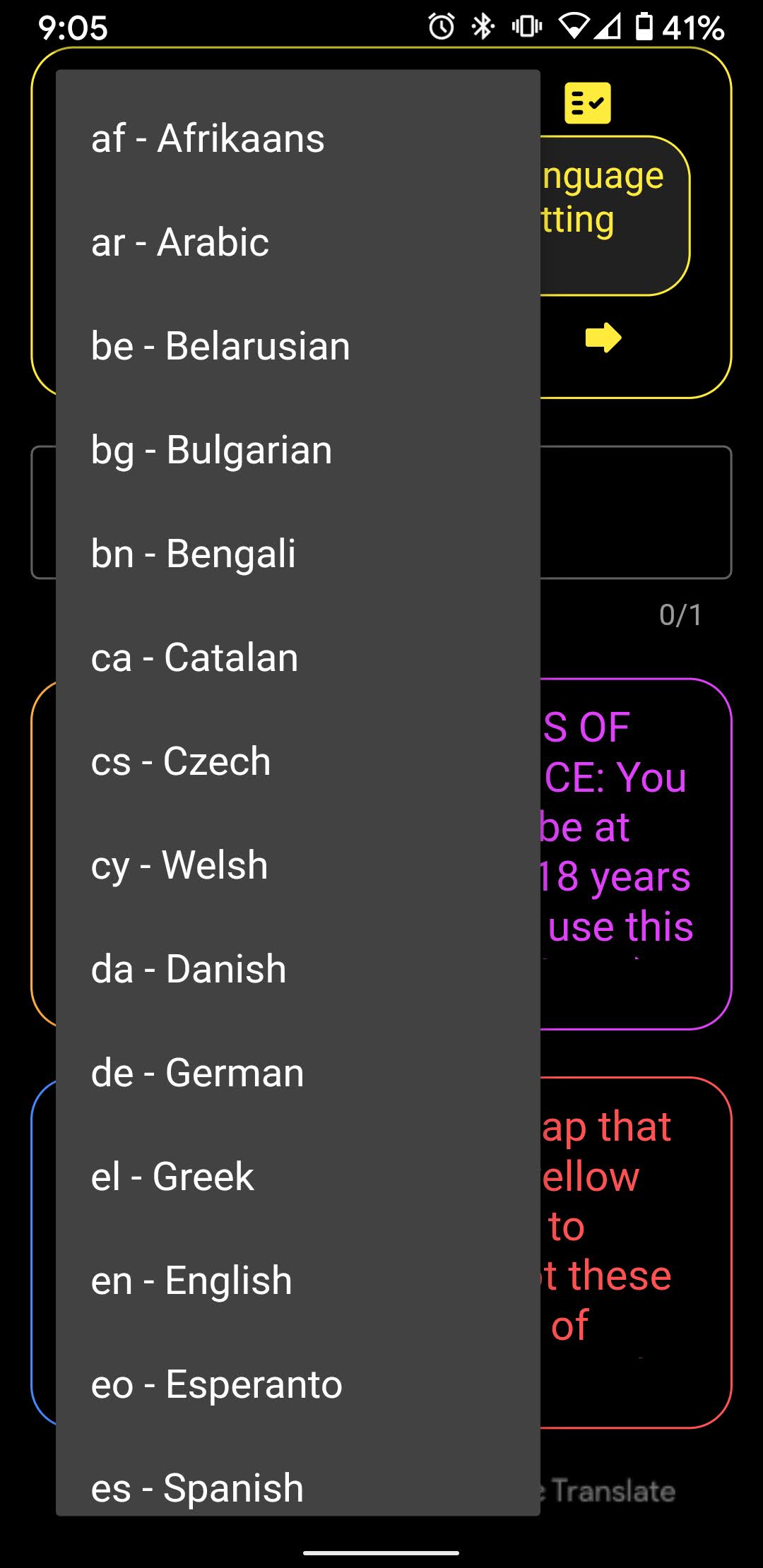Select ca - Catalan language

(x=297, y=658)
